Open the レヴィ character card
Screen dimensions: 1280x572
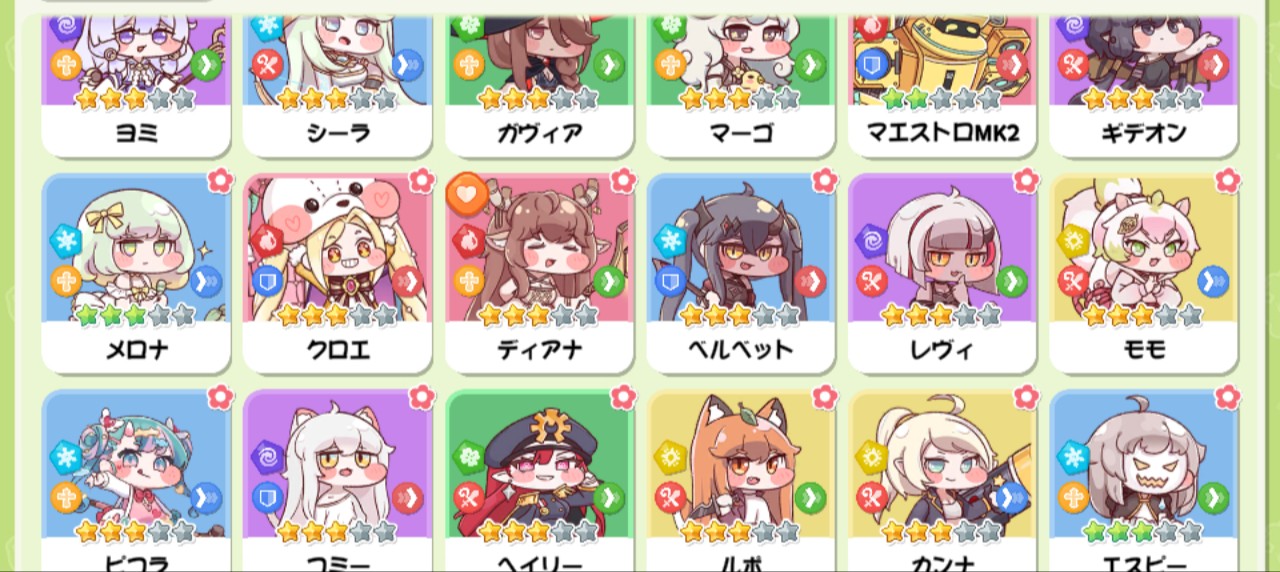click(942, 270)
